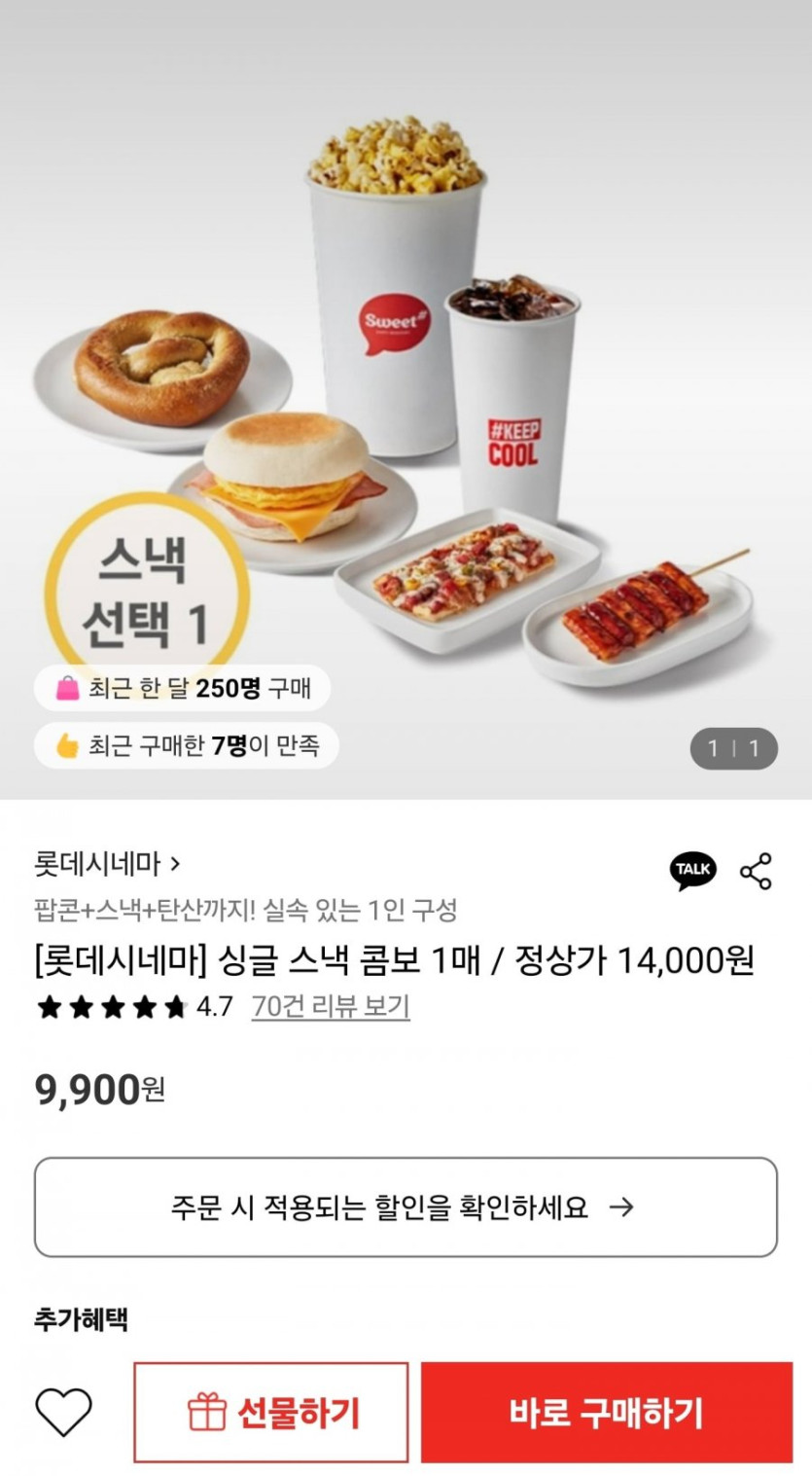
Task: Check discounts applied at order
Action: click(406, 1207)
